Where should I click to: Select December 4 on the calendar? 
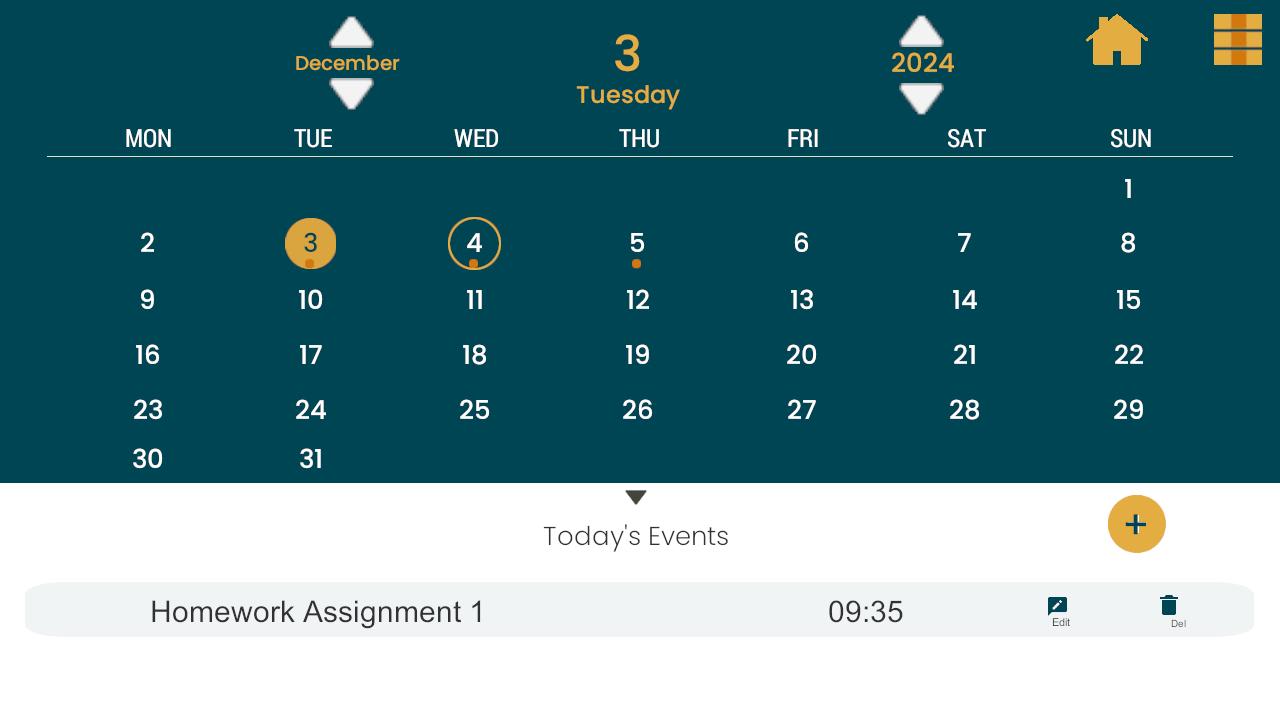474,243
